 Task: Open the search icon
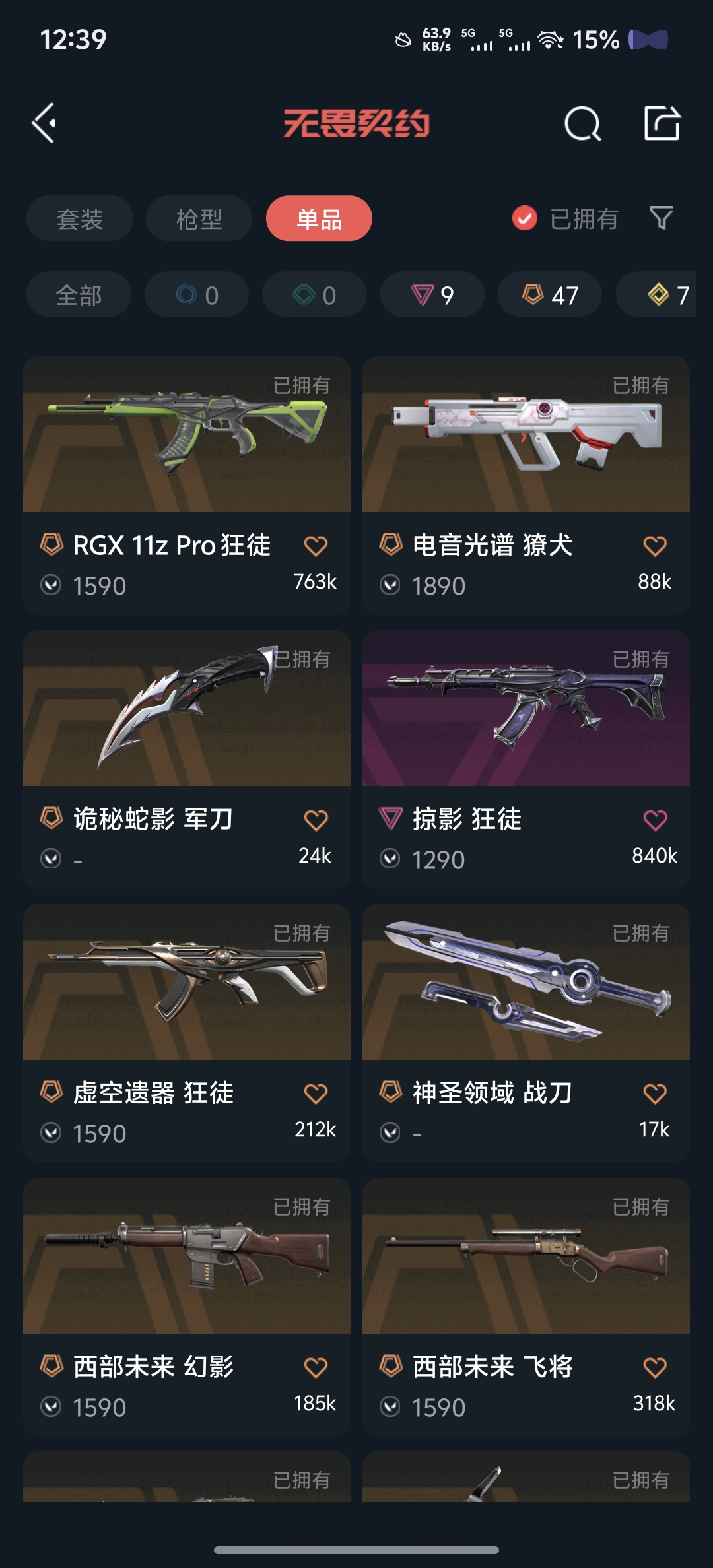pos(582,123)
